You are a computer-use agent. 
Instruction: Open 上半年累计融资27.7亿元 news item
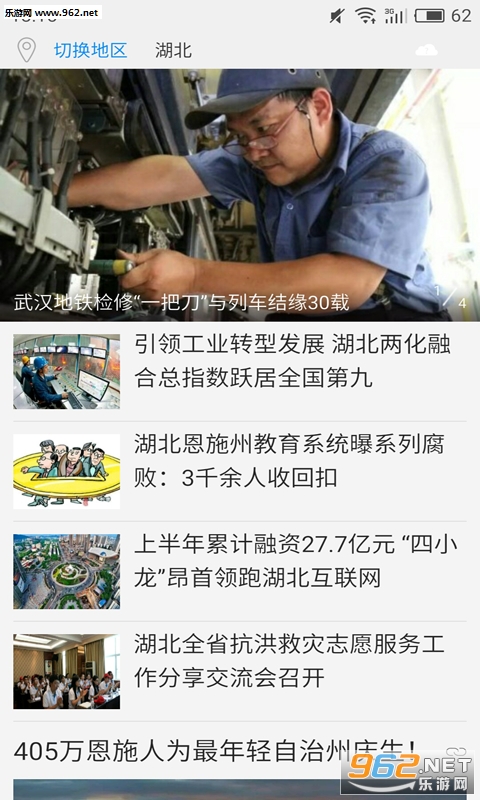(240, 571)
